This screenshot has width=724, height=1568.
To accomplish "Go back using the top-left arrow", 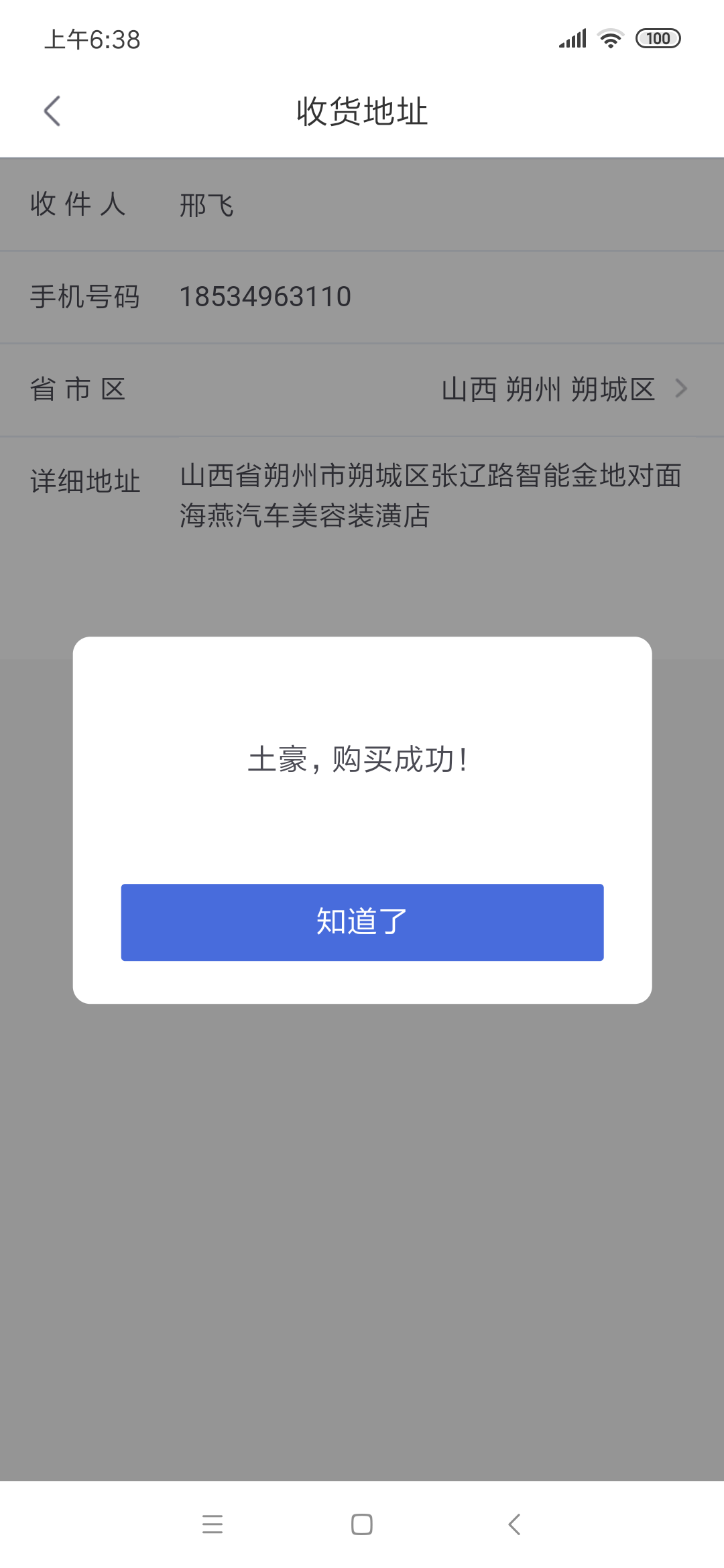I will point(52,111).
